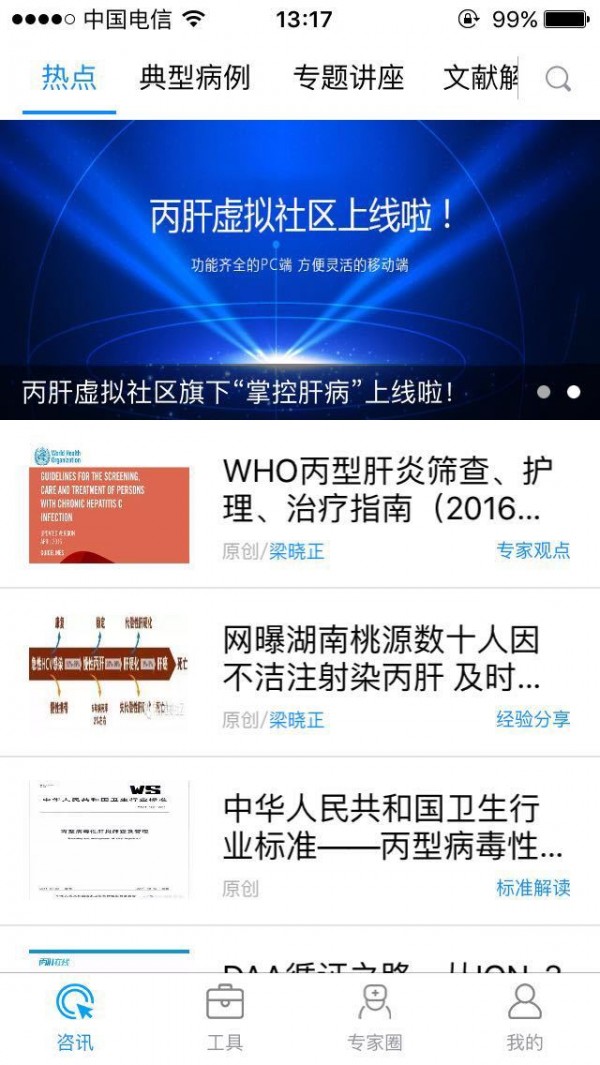This screenshot has height=1065, width=600.
Task: Open the 我的 profile tab
Action: point(524,1018)
